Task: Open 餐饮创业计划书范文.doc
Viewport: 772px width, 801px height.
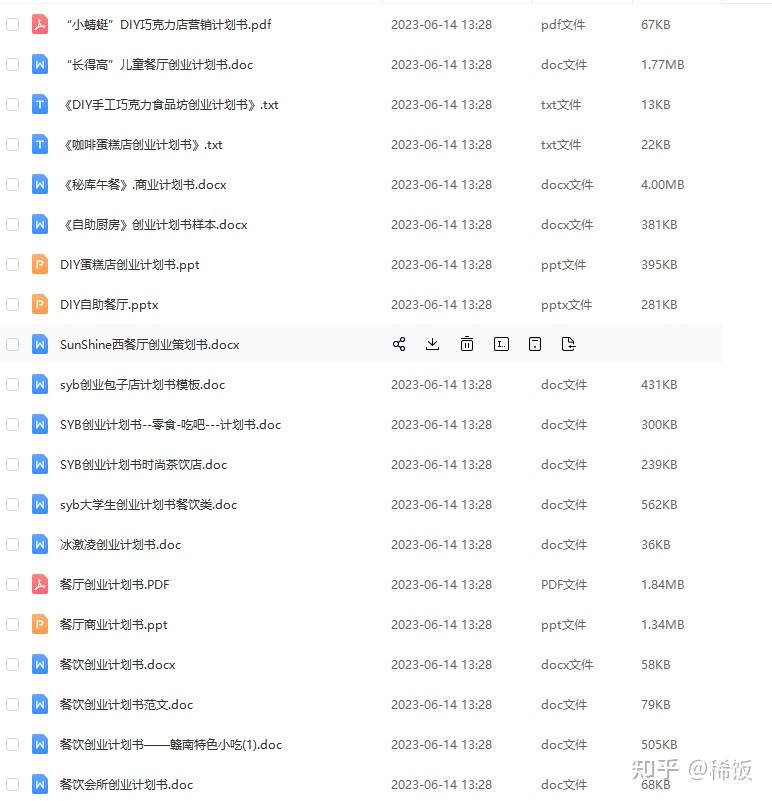Action: click(x=126, y=704)
